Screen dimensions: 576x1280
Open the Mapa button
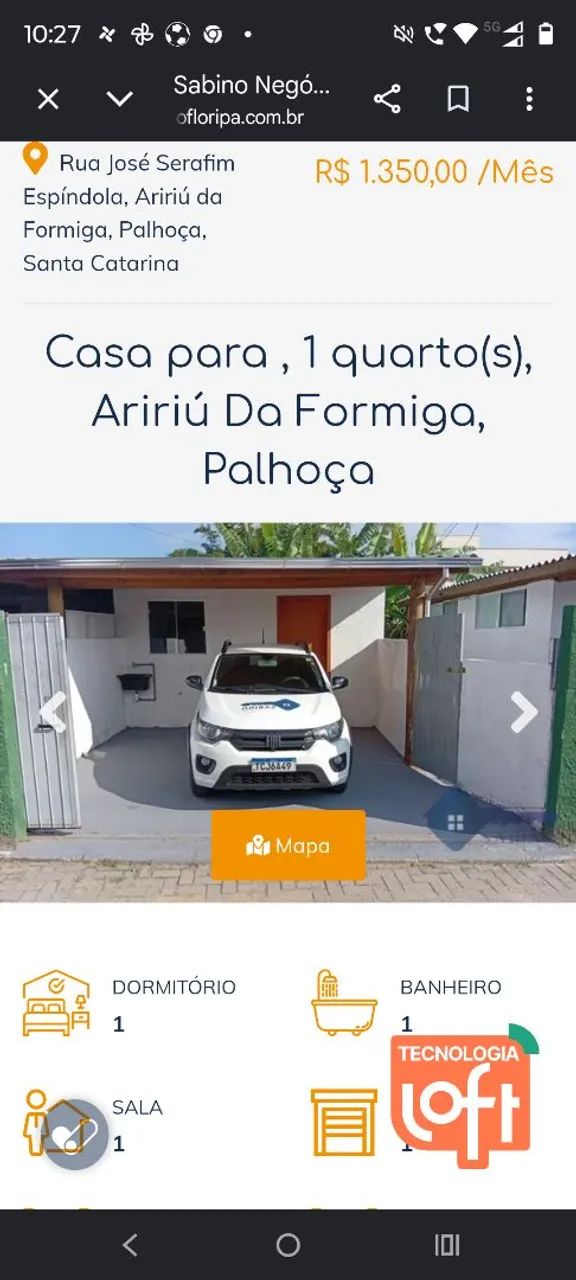pyautogui.click(x=288, y=845)
